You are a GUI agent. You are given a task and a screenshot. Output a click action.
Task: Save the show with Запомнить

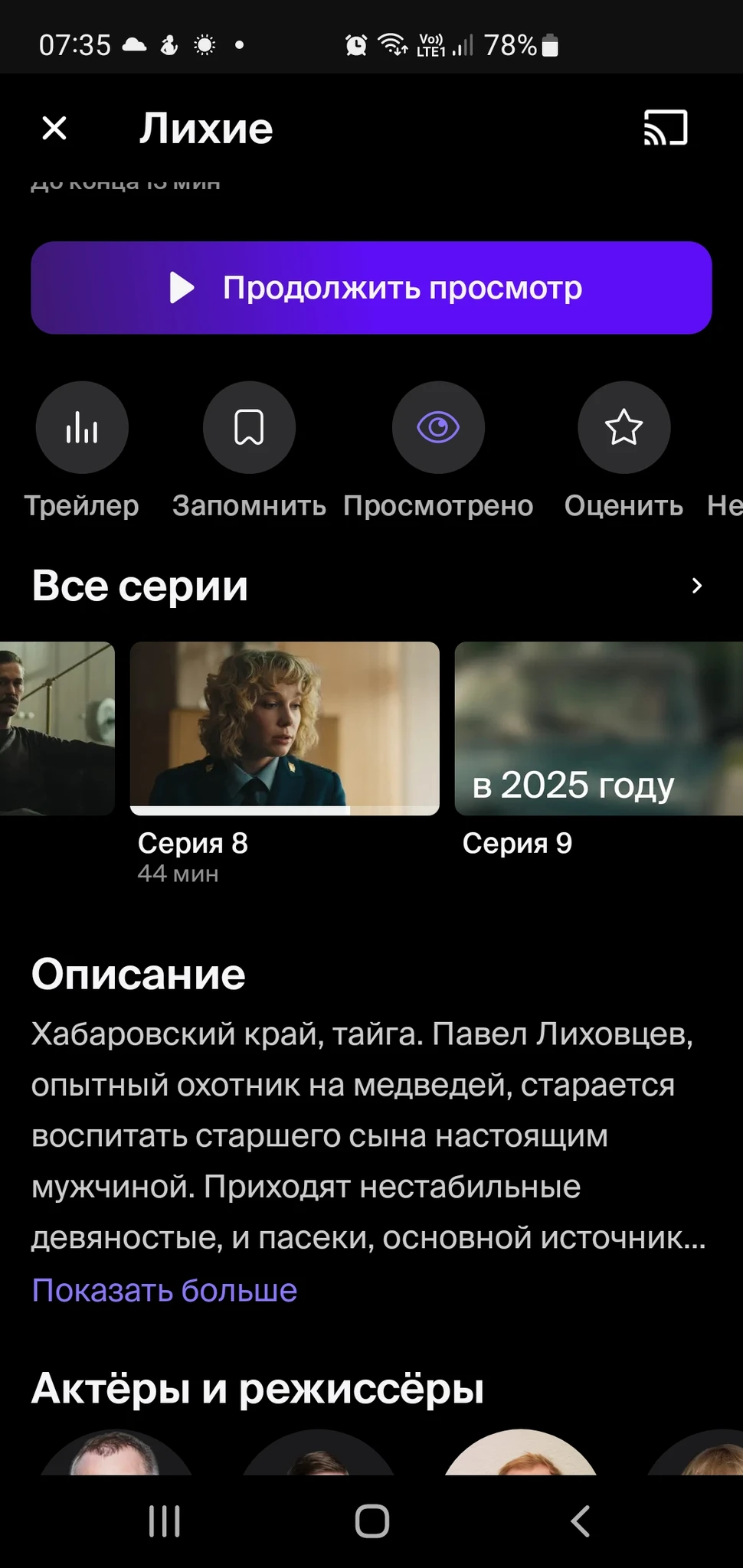point(249,427)
